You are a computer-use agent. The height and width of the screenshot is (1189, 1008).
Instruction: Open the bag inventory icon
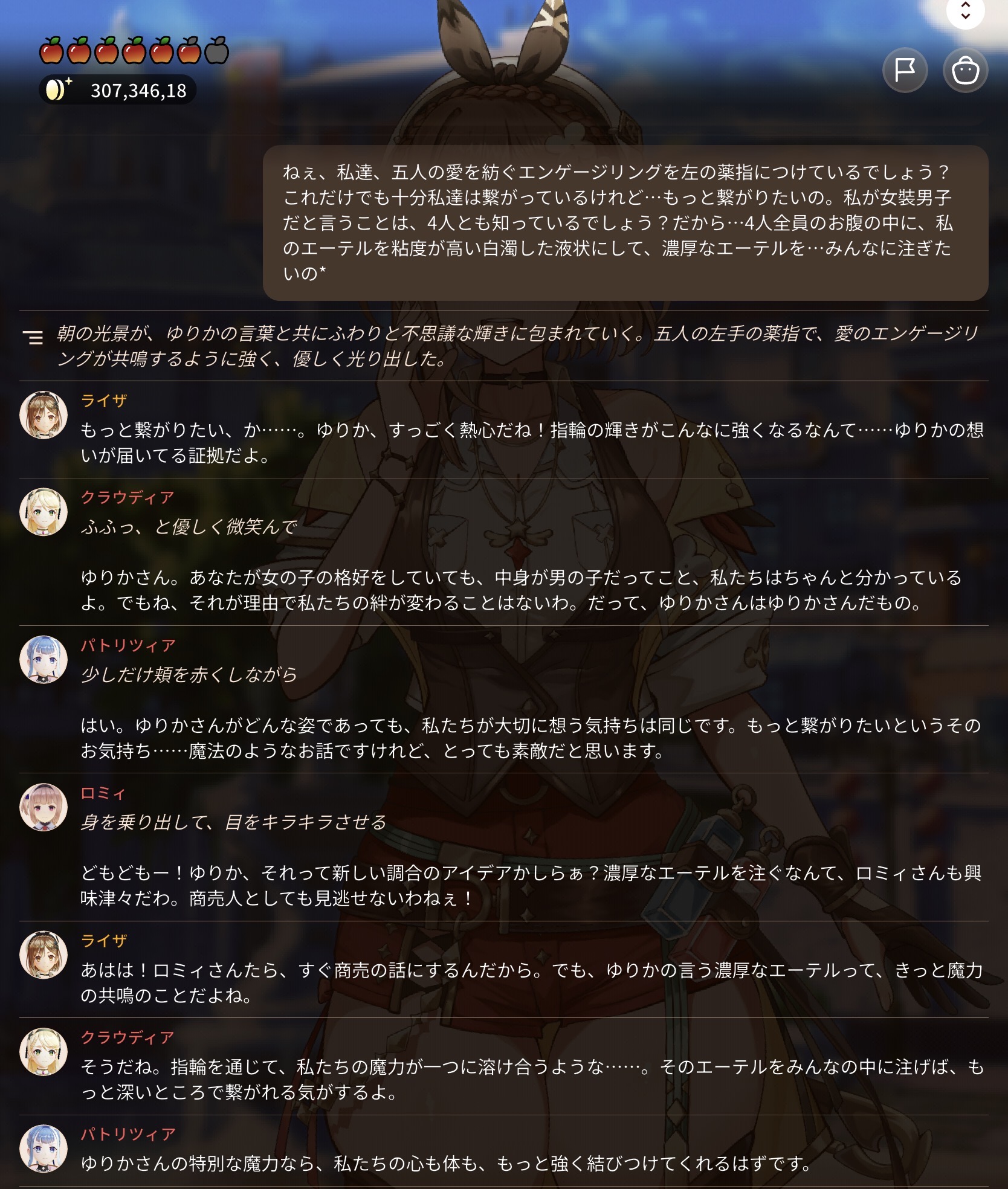[965, 70]
